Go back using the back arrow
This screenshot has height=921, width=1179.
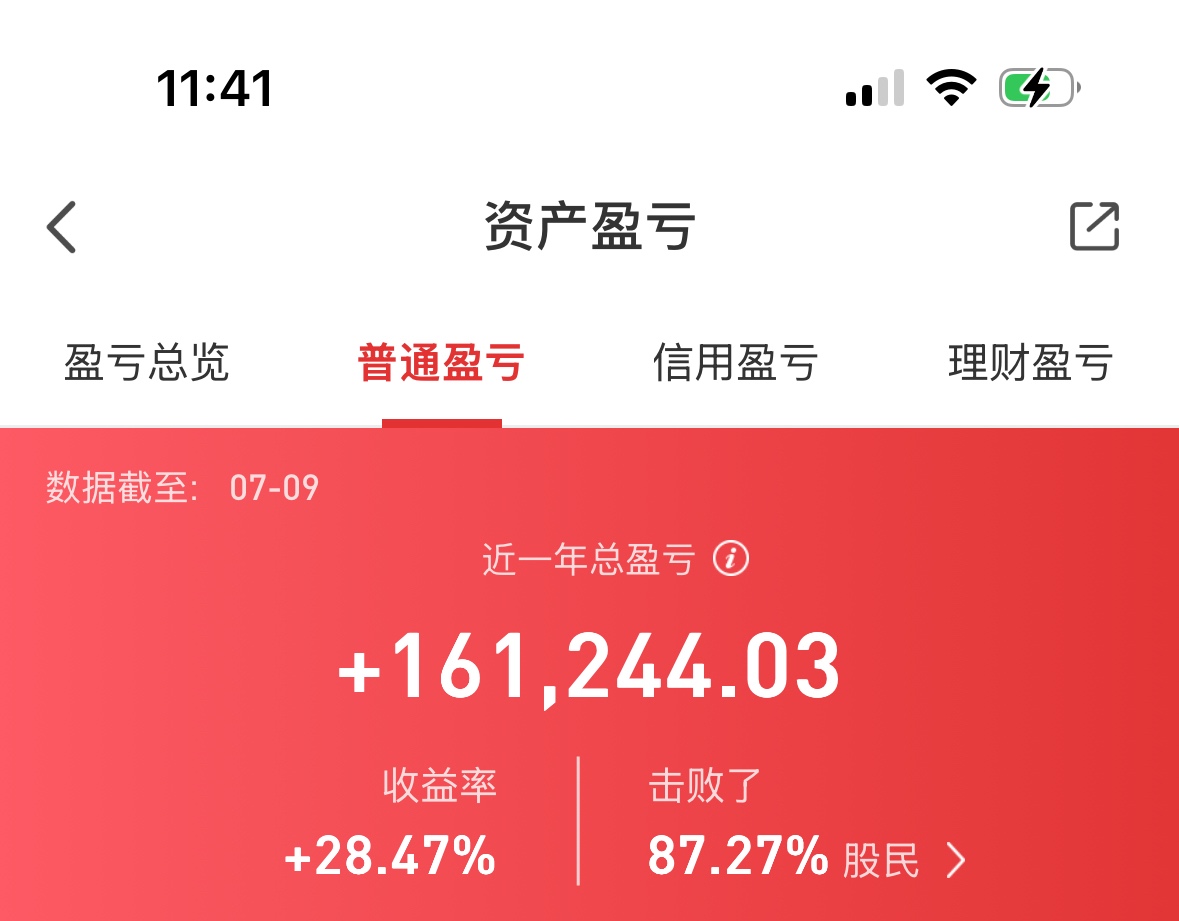pyautogui.click(x=62, y=227)
